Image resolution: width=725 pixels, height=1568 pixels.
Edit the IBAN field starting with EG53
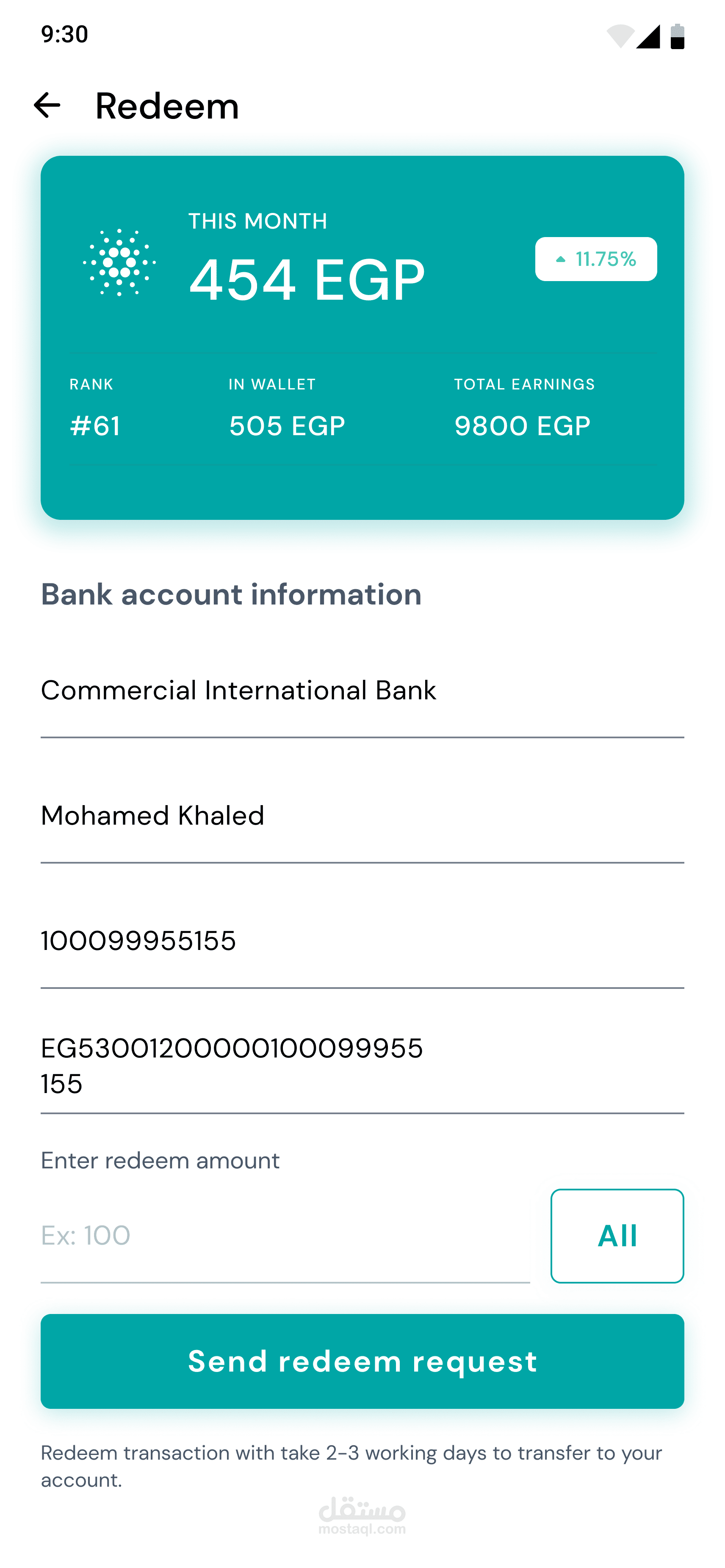click(362, 1065)
